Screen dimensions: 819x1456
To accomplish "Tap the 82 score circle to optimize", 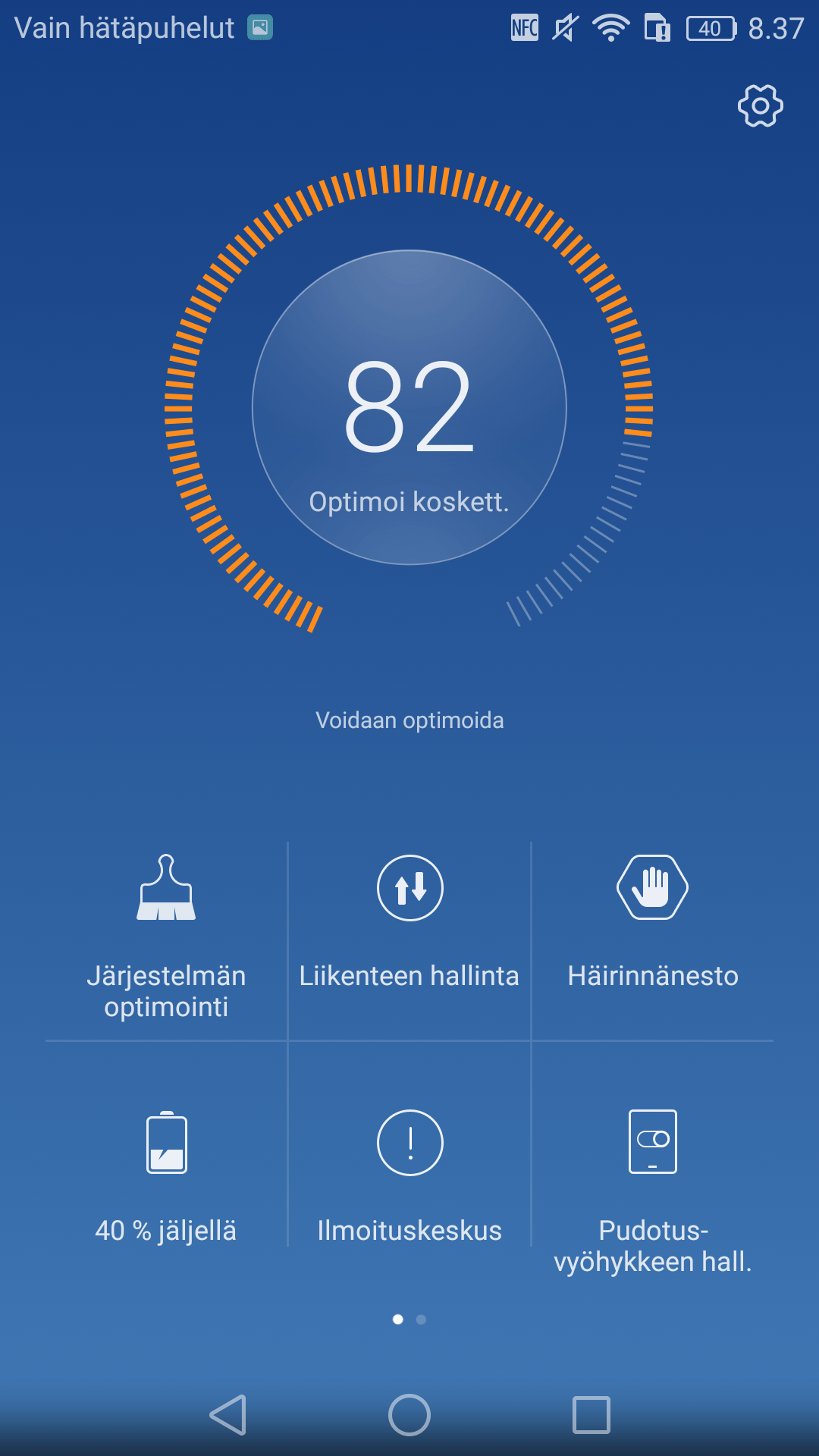I will tap(409, 407).
